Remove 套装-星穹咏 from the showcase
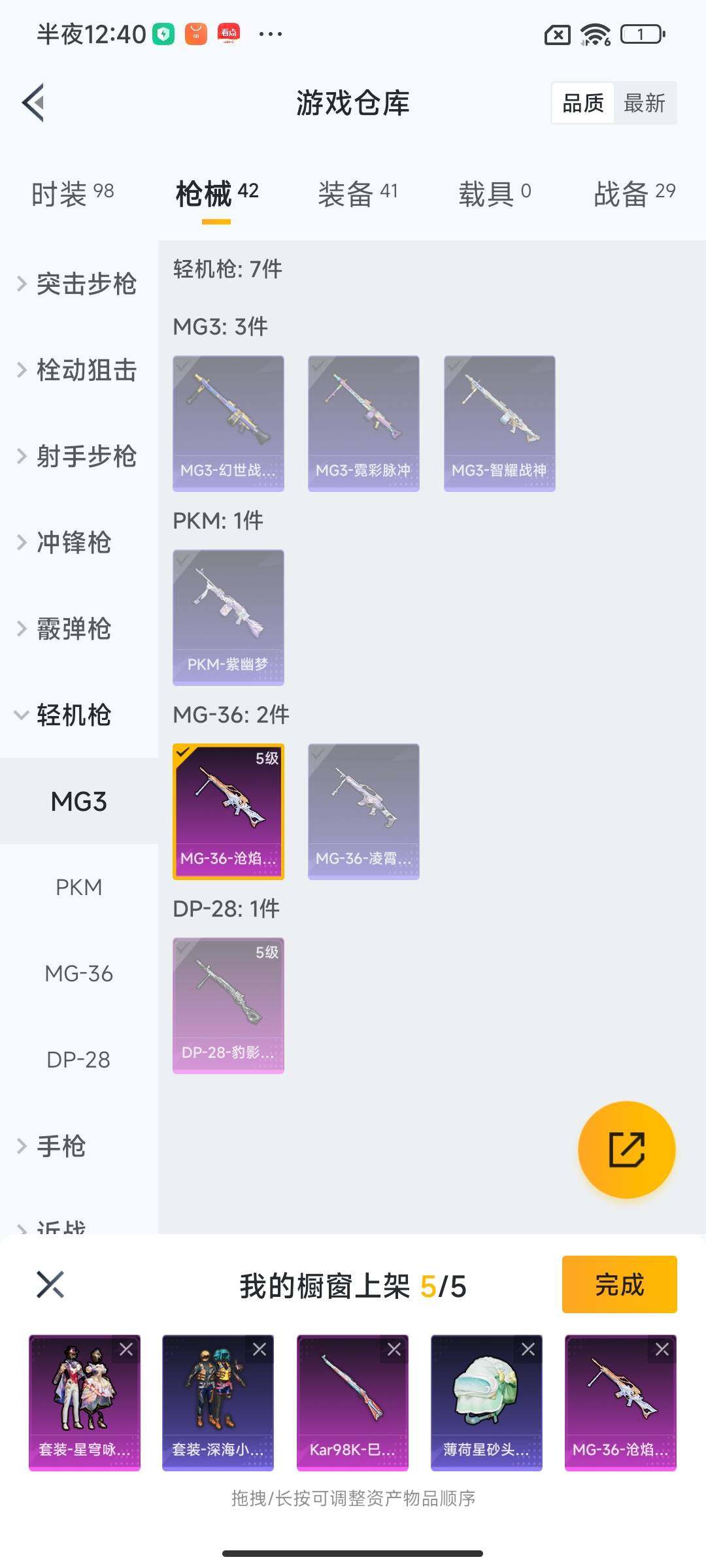706x1568 pixels. pos(126,1349)
